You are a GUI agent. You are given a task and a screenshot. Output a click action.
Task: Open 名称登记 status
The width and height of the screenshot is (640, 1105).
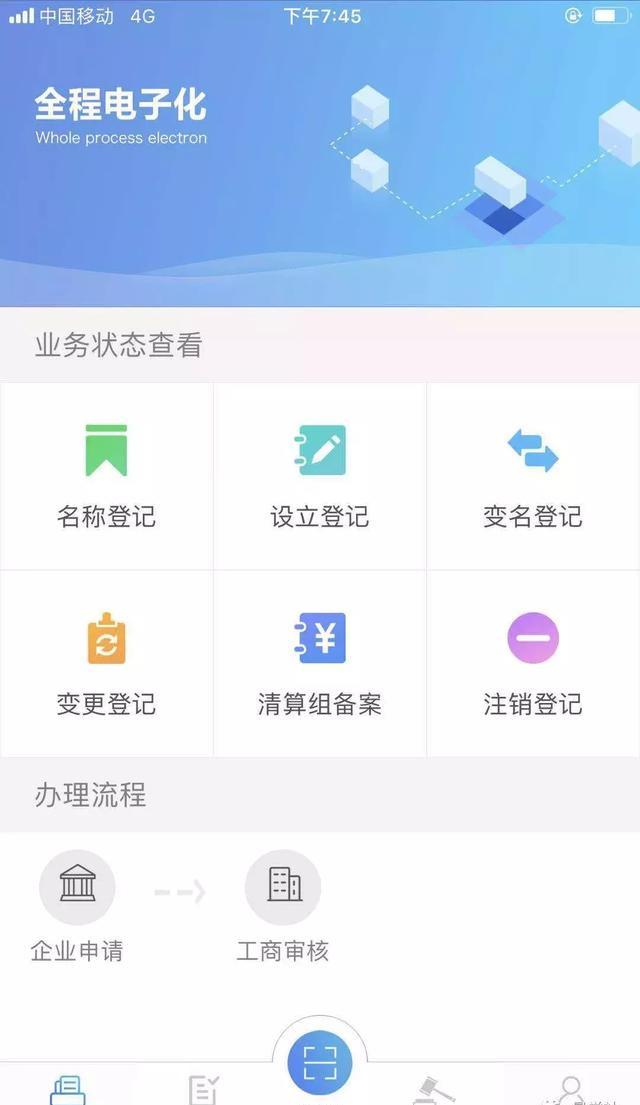(106, 475)
